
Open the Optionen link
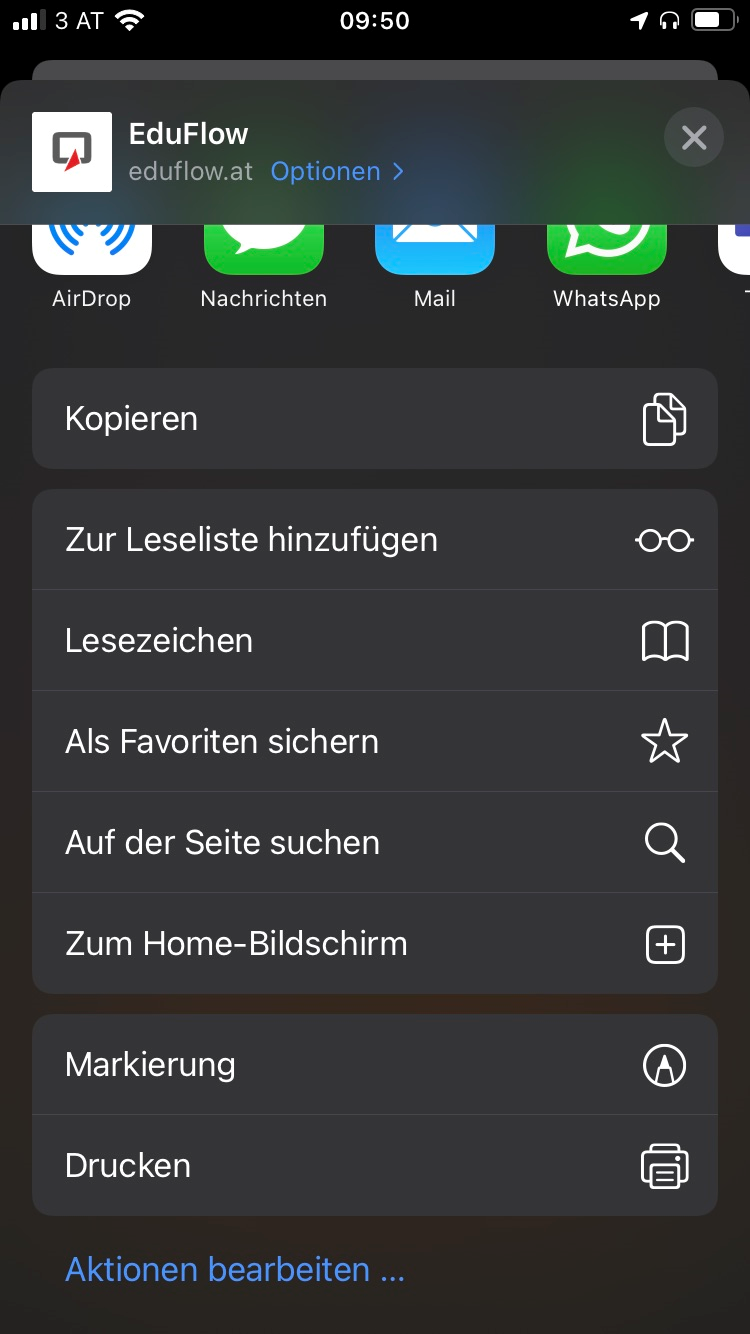pos(336,171)
